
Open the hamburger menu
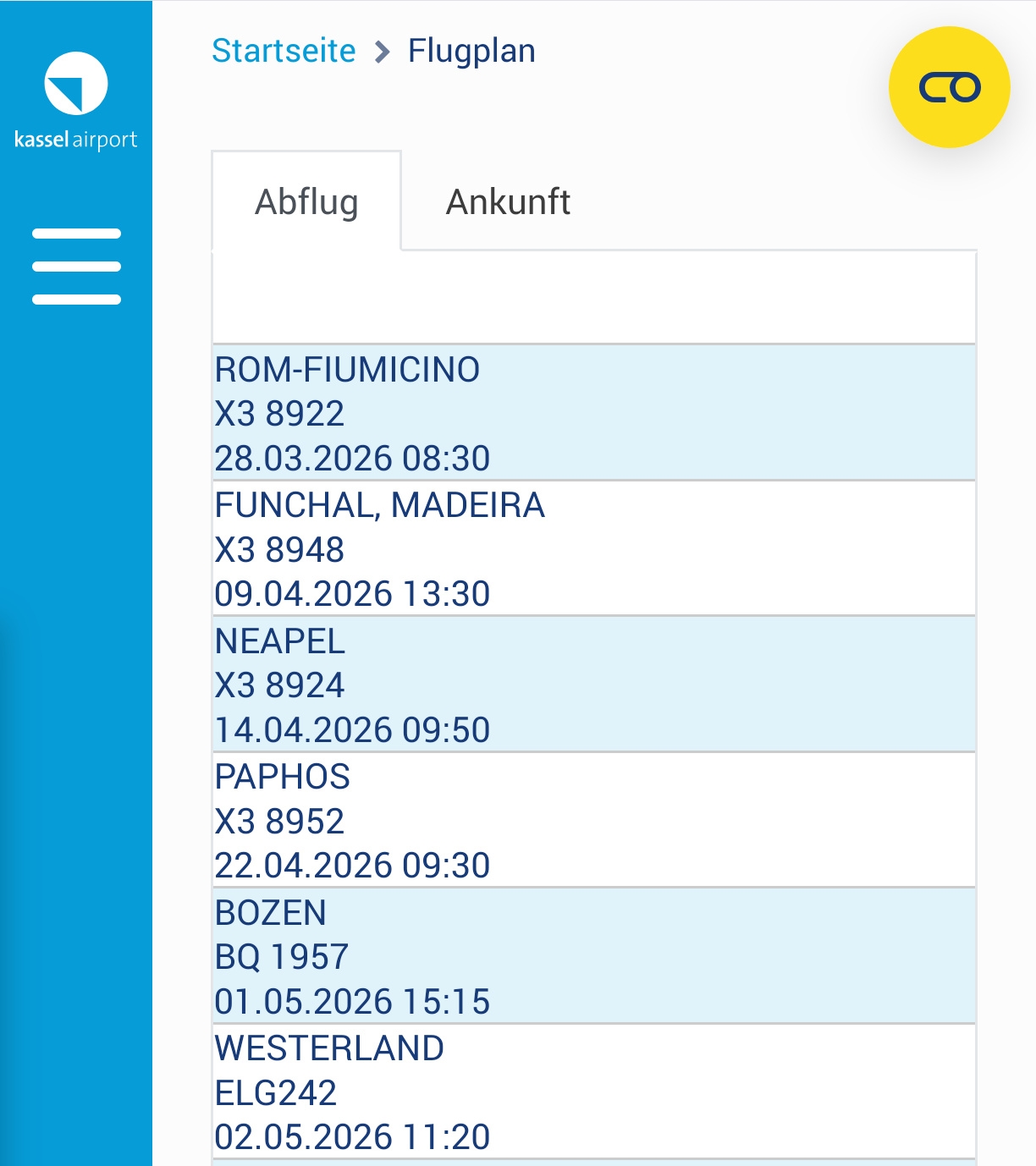coord(76,266)
